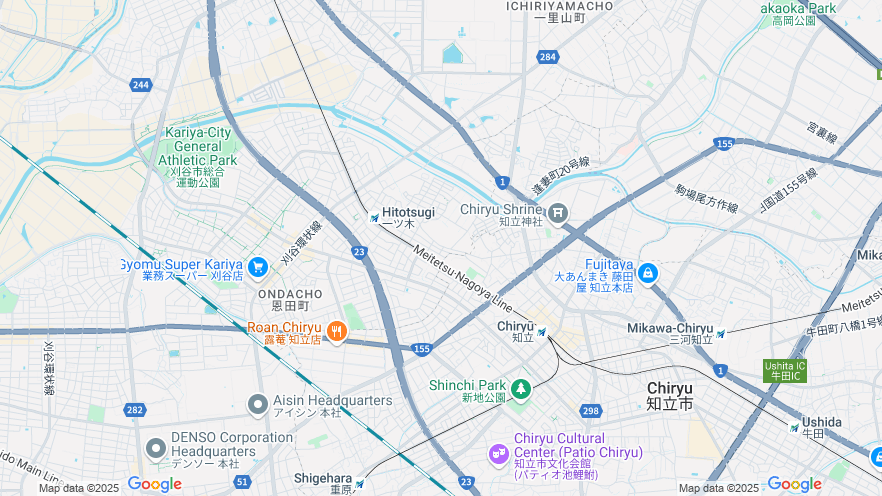Open the Chiryu Shrine map marker
The height and width of the screenshot is (496, 882).
pos(558,212)
